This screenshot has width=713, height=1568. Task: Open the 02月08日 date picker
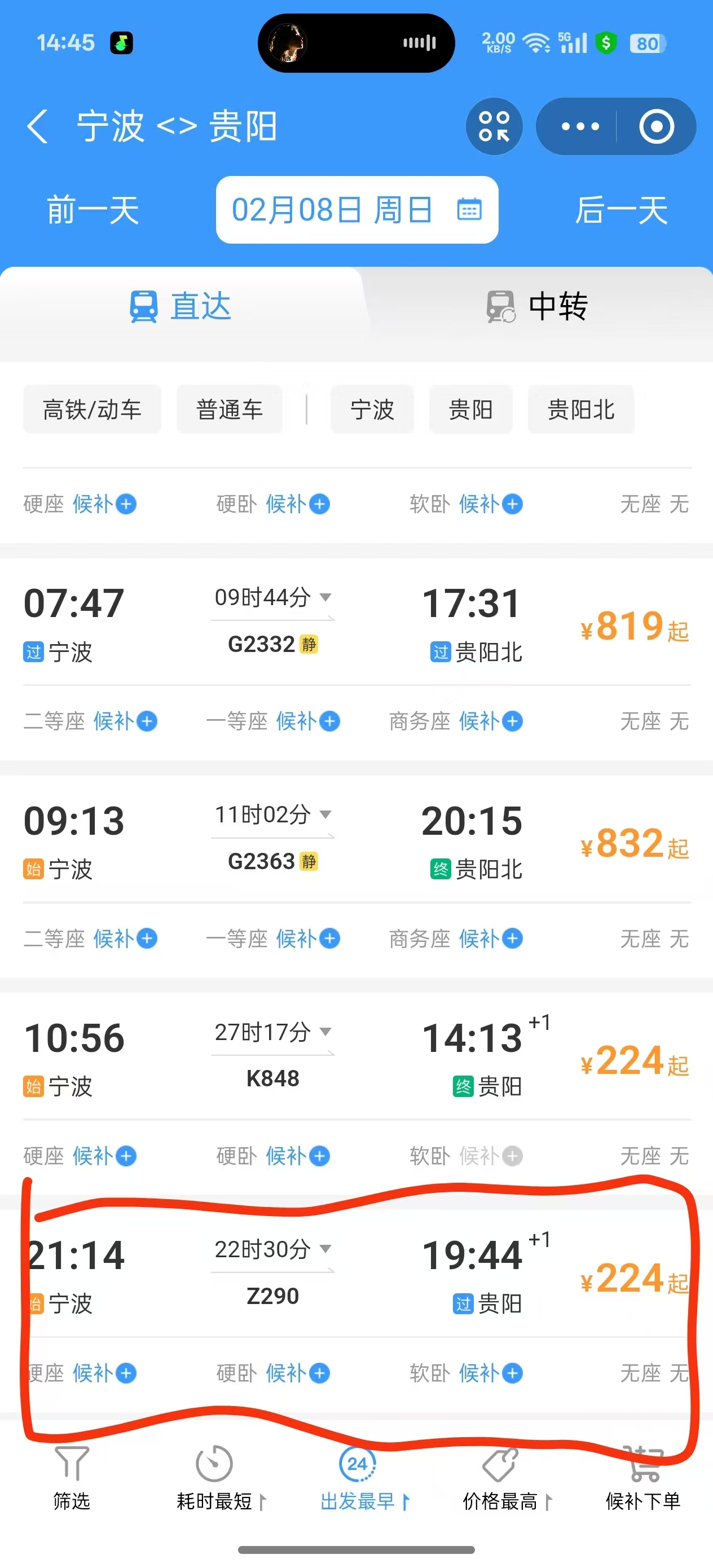[x=357, y=210]
